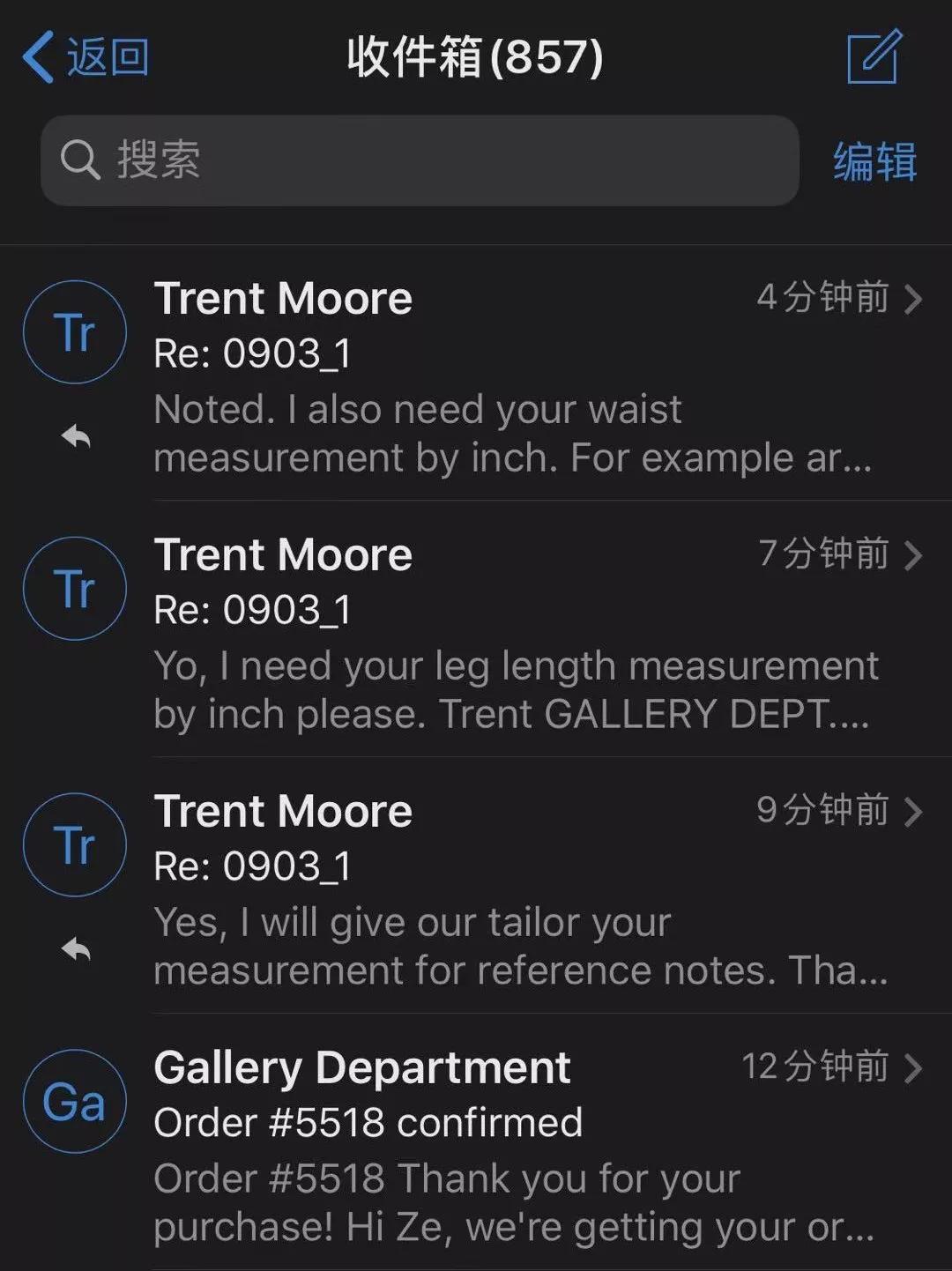Compose a new email
The image size is (952, 1271).
[874, 56]
